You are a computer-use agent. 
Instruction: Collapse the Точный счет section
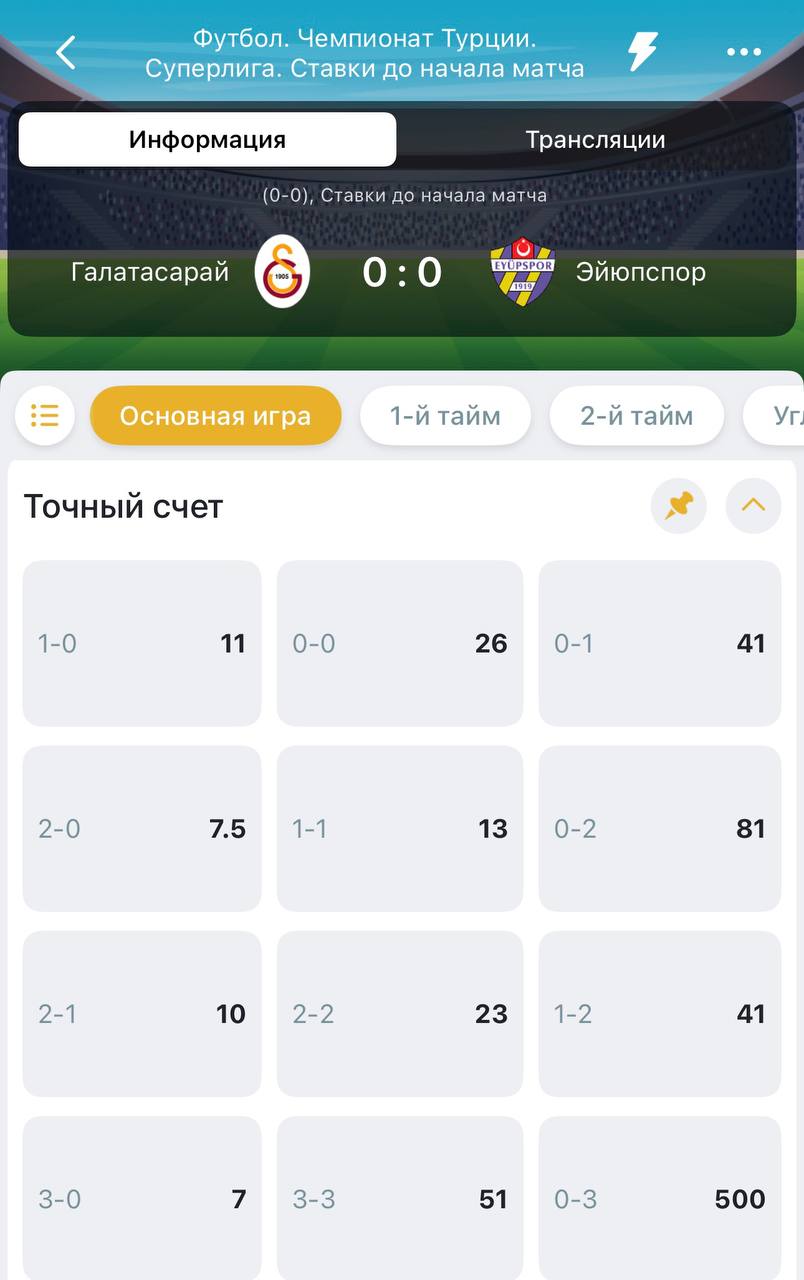[x=753, y=506]
